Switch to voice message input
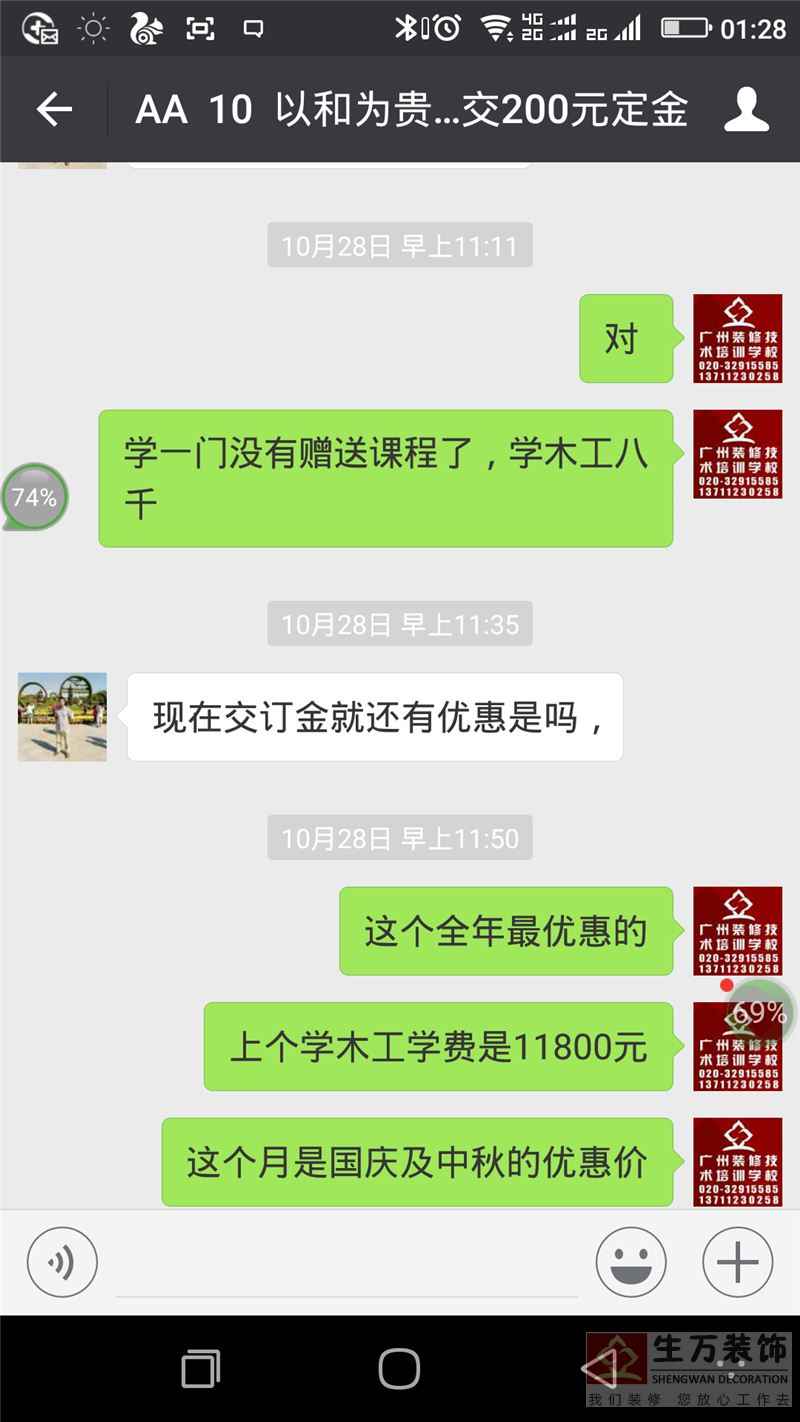The image size is (800, 1422). coord(62,1262)
